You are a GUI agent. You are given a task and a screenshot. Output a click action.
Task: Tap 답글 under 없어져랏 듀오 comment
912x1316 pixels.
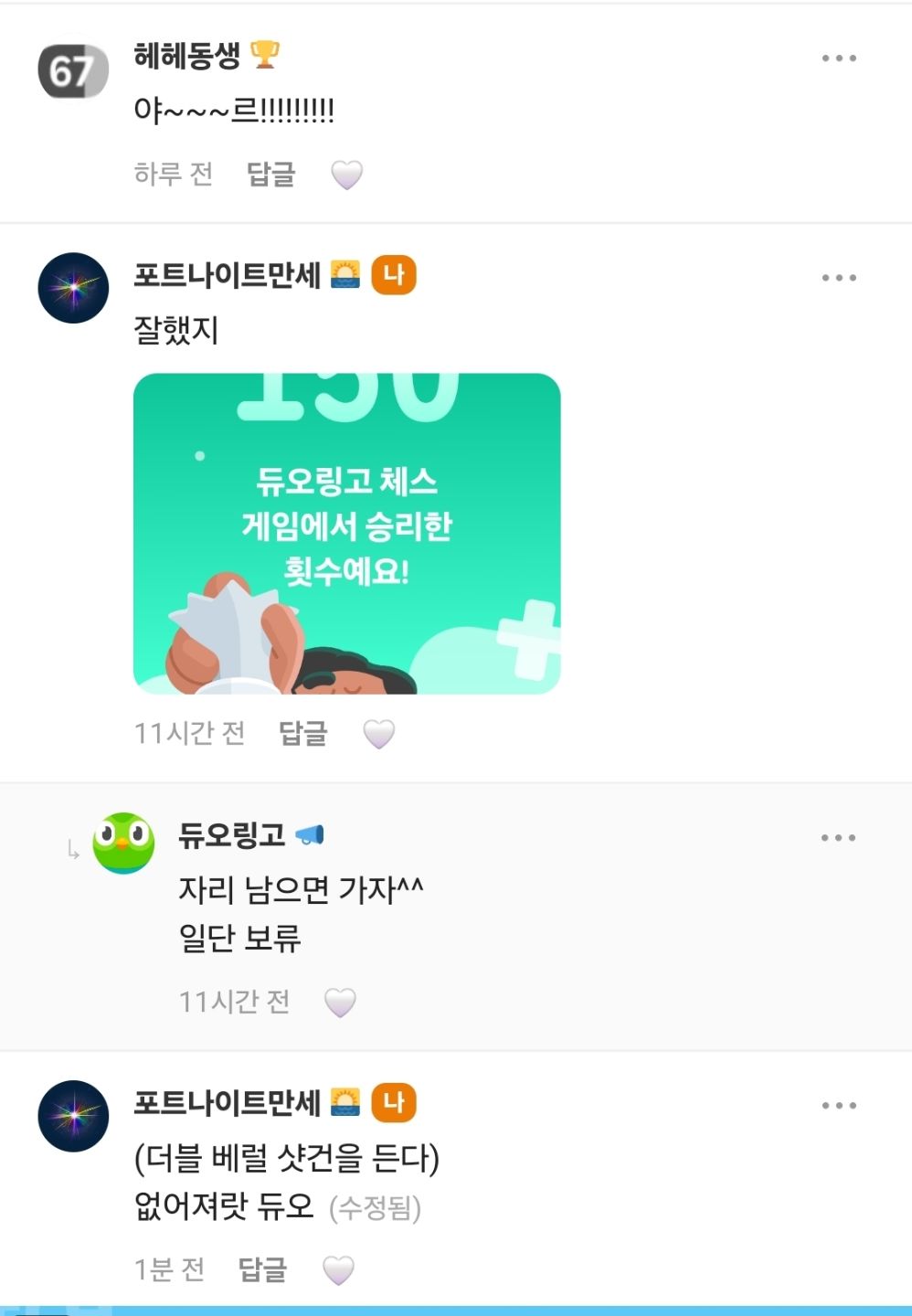coord(262,1269)
